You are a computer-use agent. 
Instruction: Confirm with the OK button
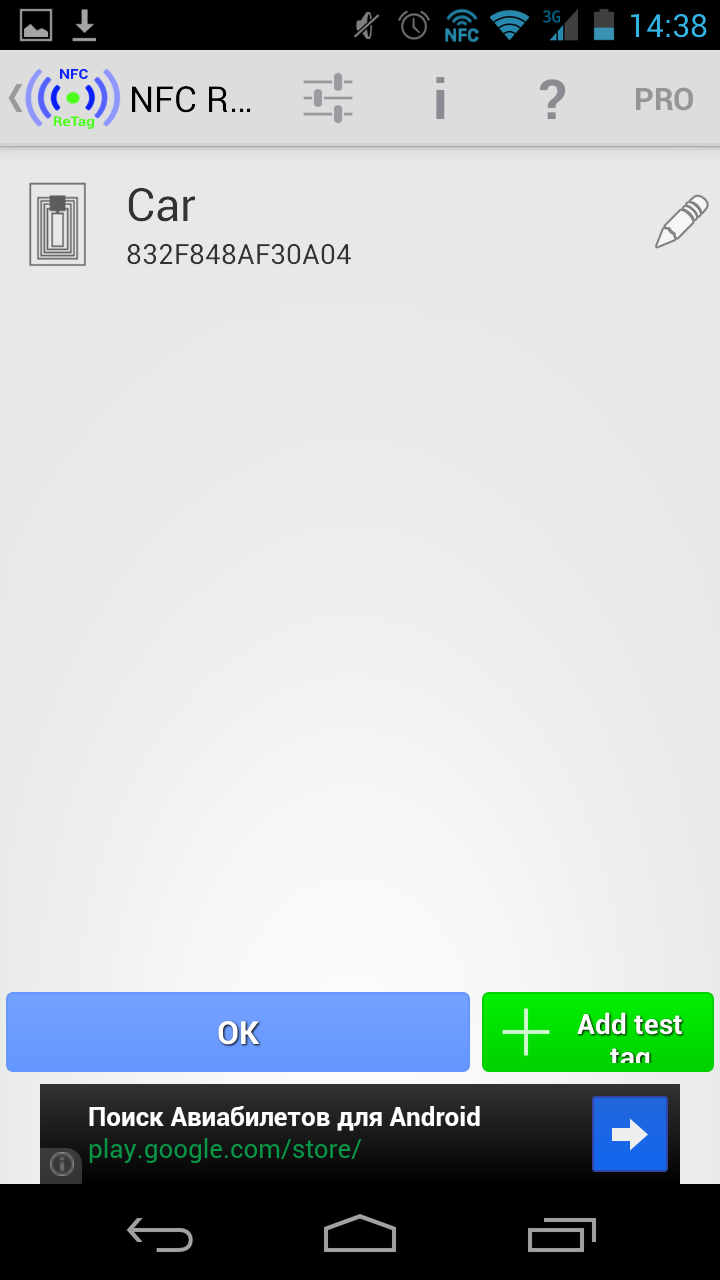tap(238, 1032)
